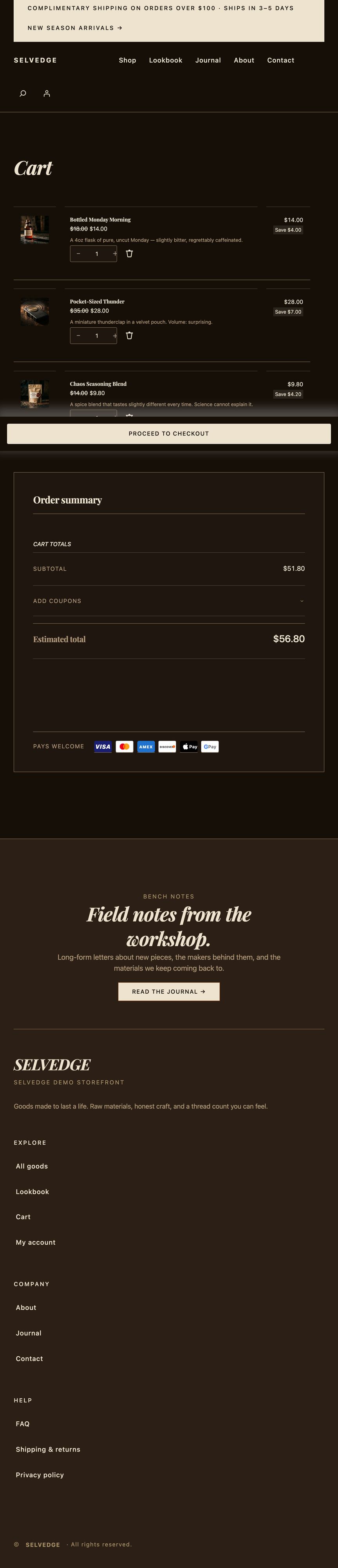The height and width of the screenshot is (1568, 338).
Task: Open All goods footer link
Action: (32, 1166)
